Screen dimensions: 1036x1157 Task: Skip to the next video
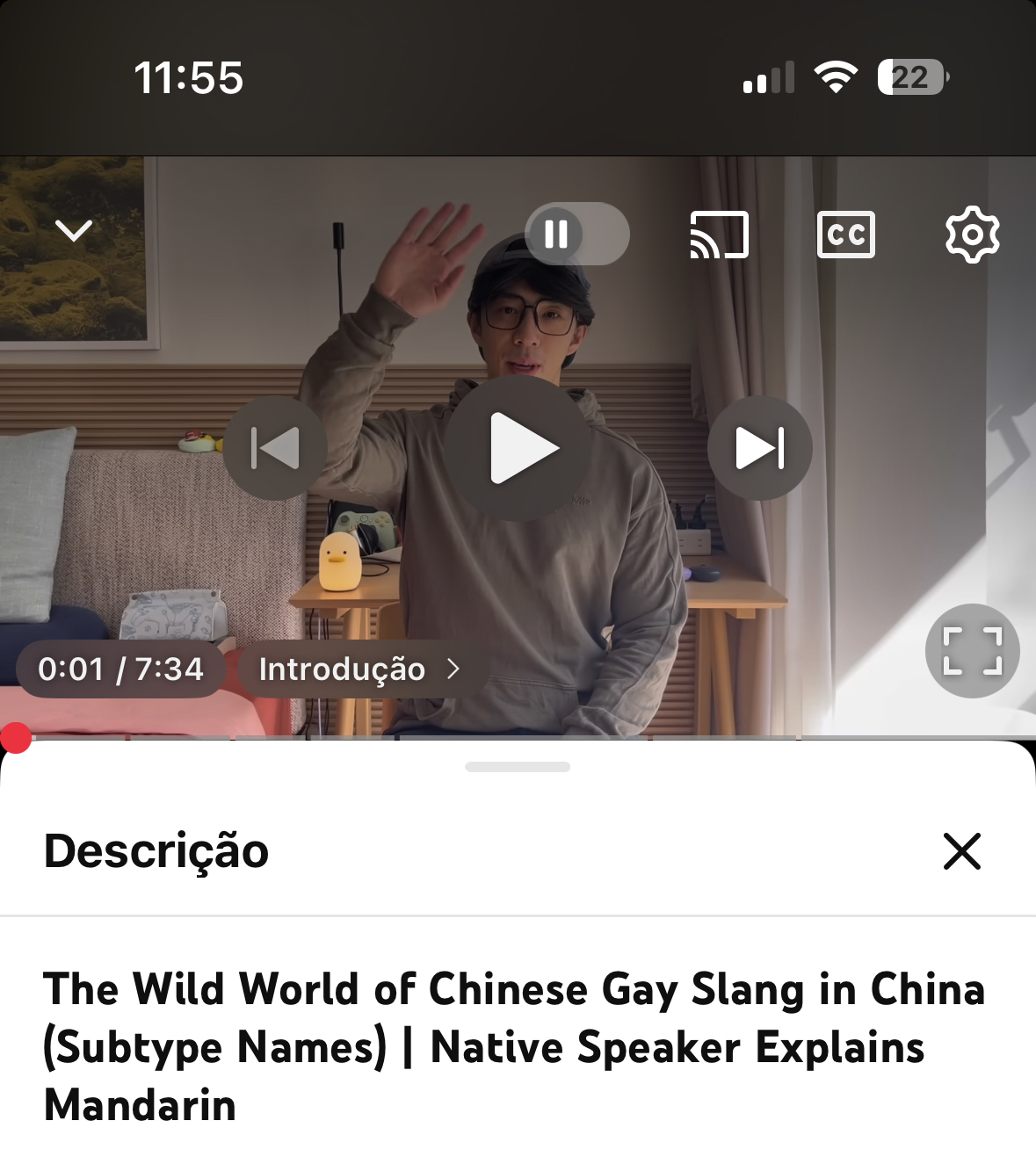759,449
